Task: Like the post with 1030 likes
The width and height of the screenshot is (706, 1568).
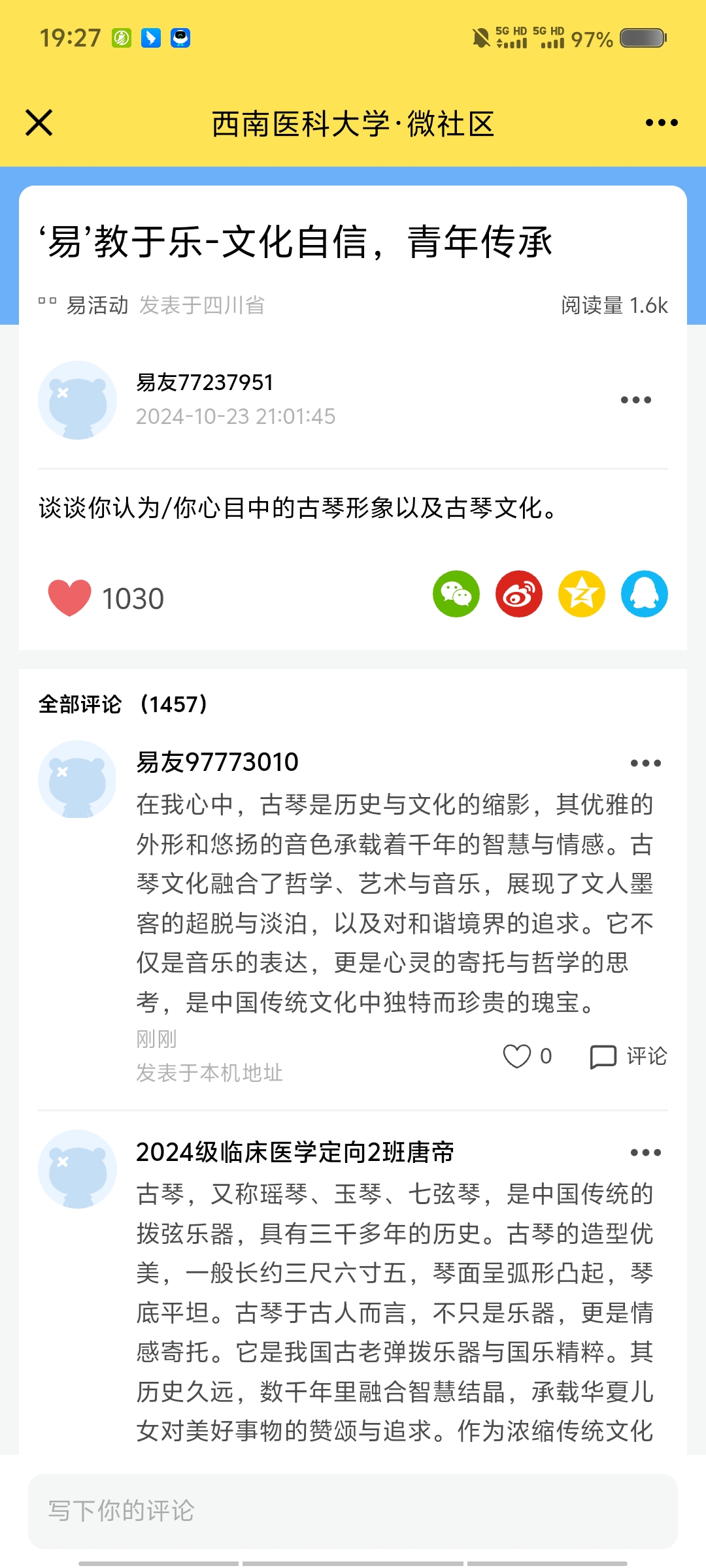Action: pyautogui.click(x=70, y=598)
